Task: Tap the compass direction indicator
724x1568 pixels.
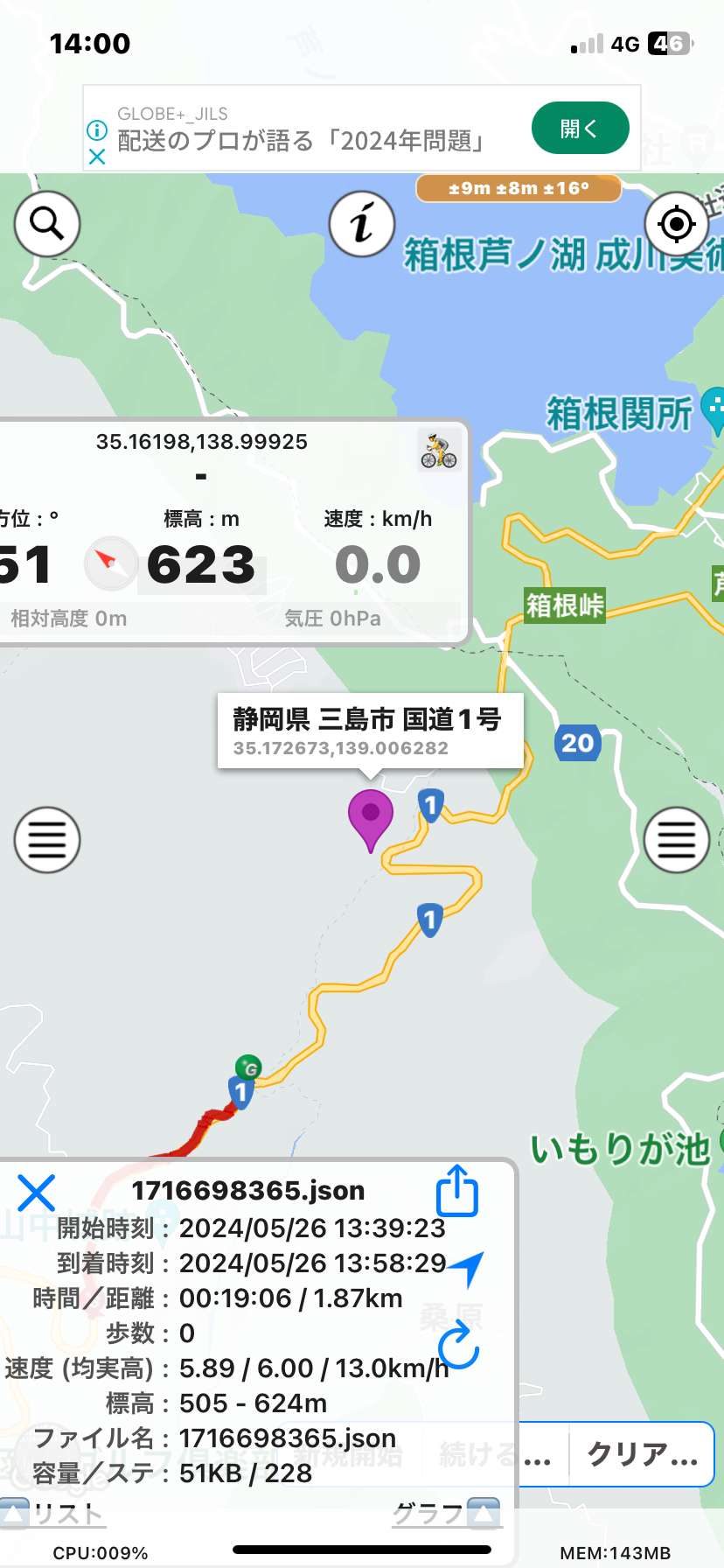Action: (110, 563)
